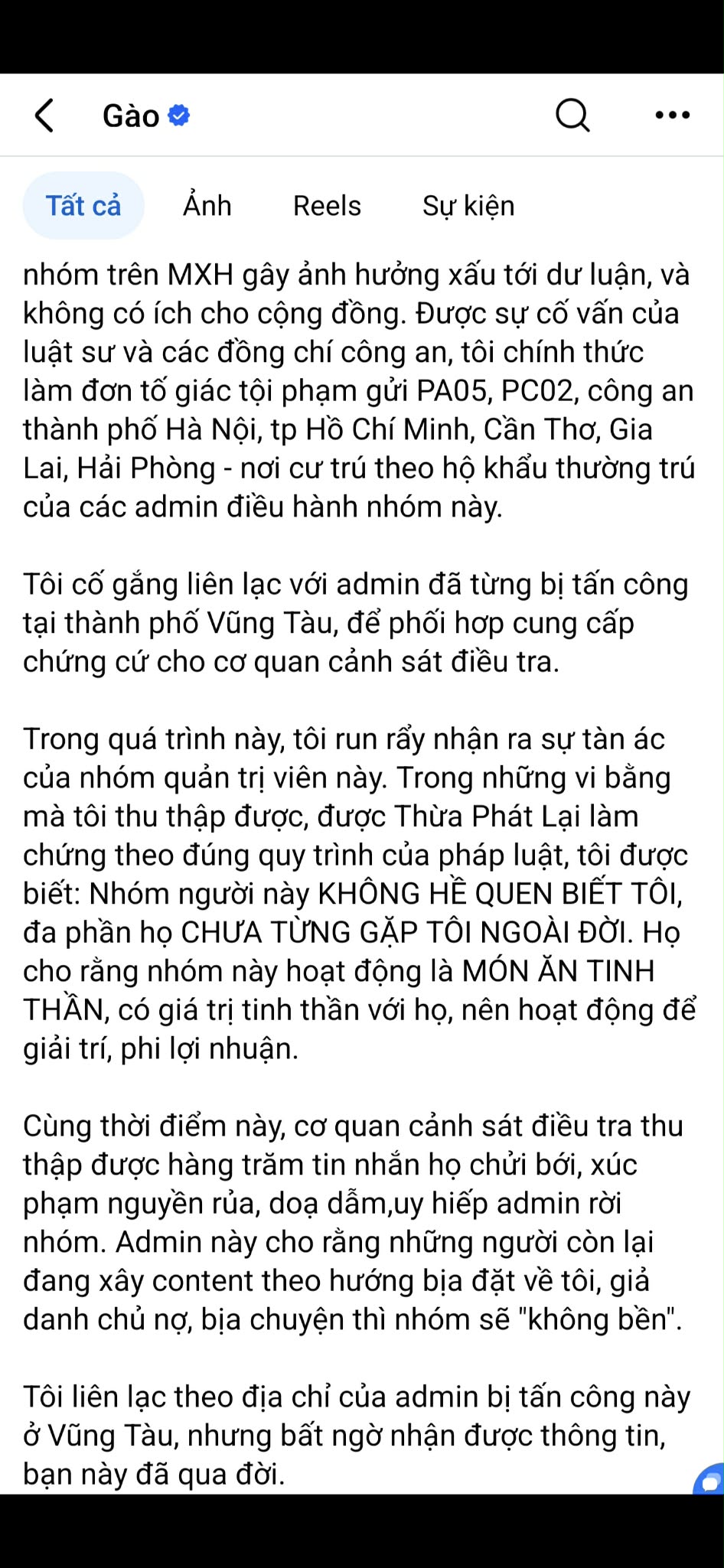Screen dimensions: 724x1568
Task: Switch to the Ảnh tab
Action: click(x=207, y=206)
